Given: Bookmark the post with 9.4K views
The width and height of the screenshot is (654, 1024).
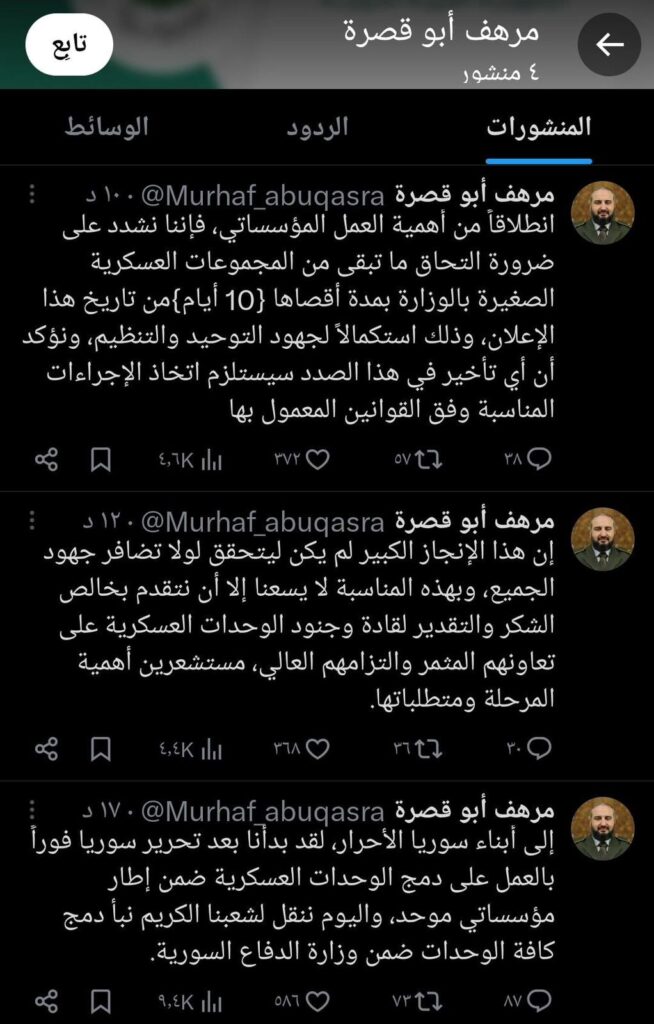Looking at the screenshot, I should click(x=100, y=1000).
